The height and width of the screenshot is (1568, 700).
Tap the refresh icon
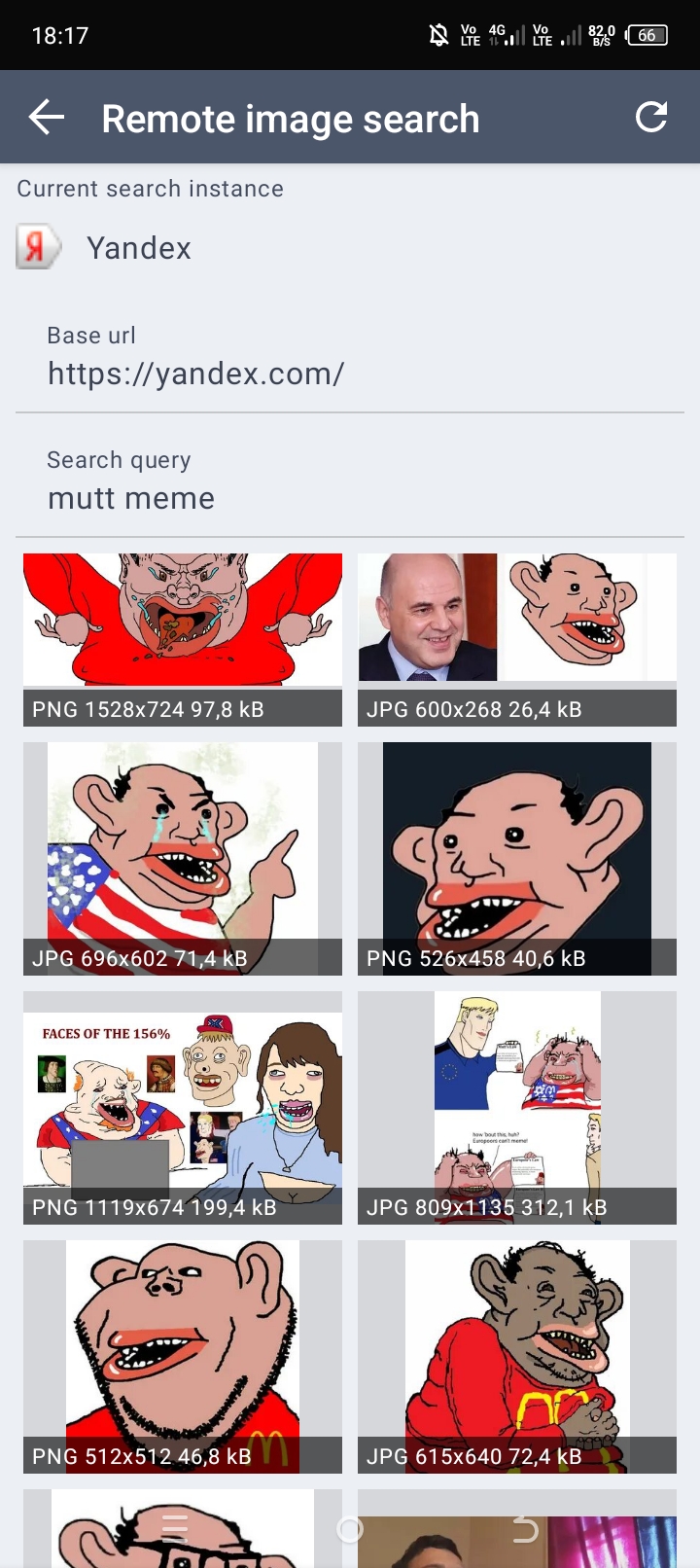[651, 118]
